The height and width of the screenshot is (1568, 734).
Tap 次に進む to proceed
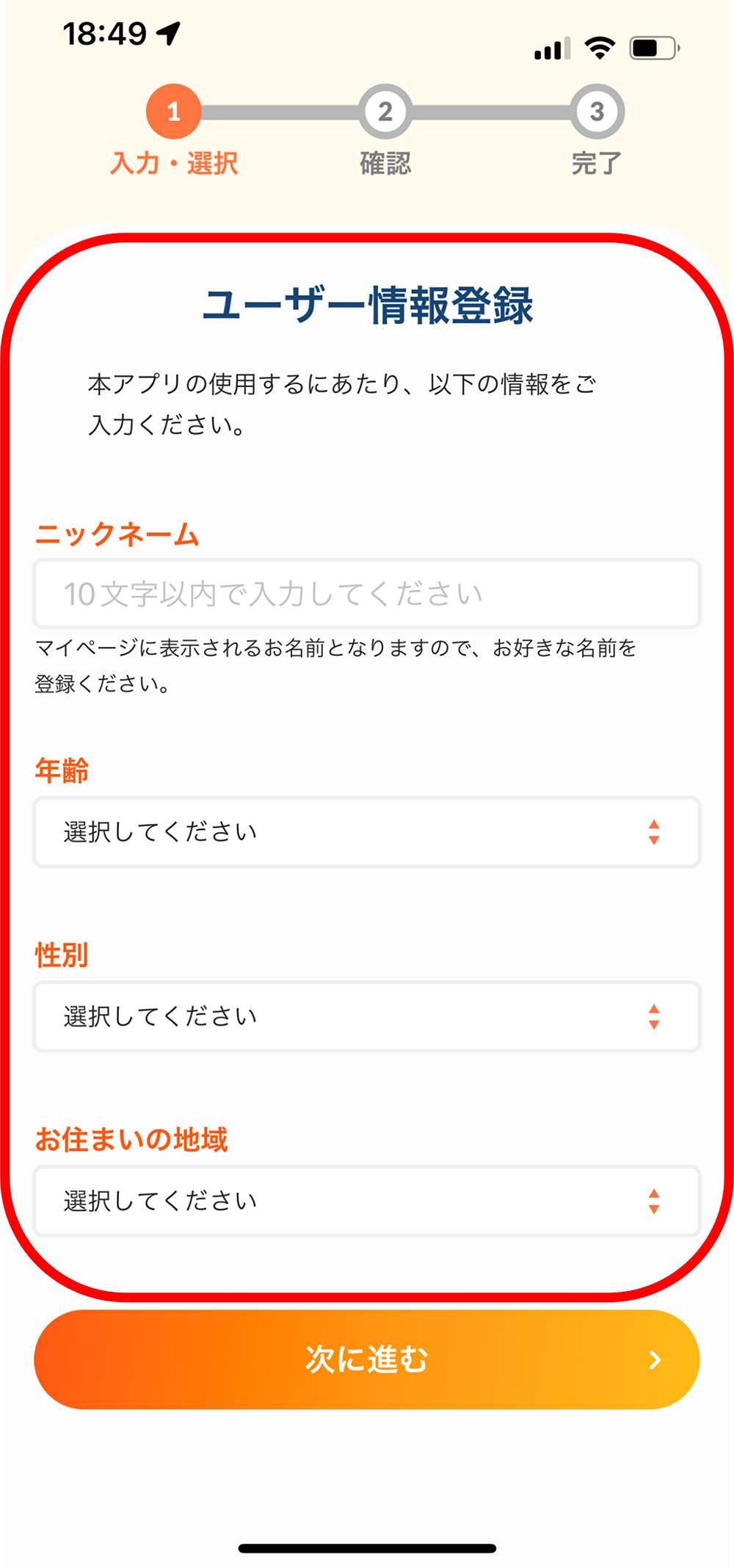pyautogui.click(x=367, y=1359)
